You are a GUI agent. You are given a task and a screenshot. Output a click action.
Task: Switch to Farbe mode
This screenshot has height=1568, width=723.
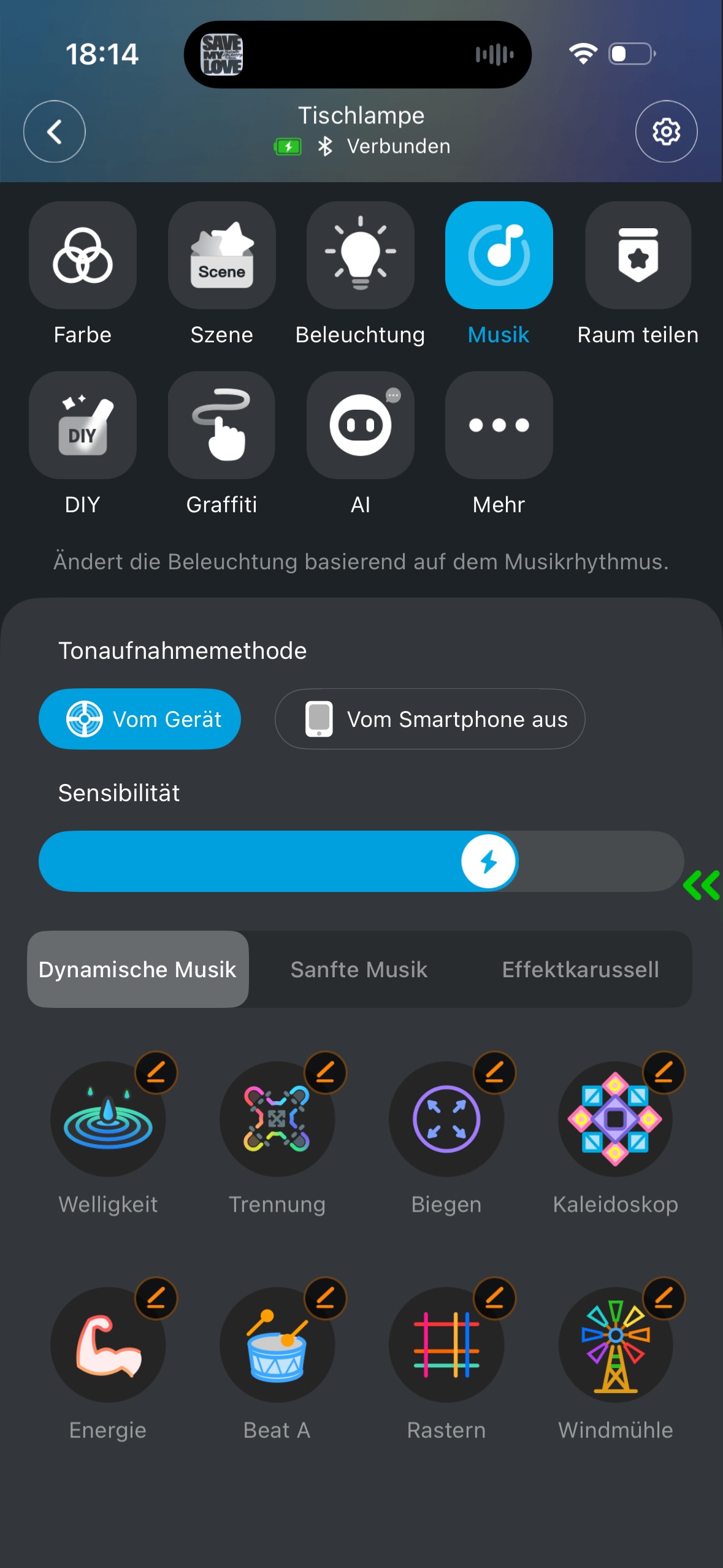pyautogui.click(x=83, y=255)
